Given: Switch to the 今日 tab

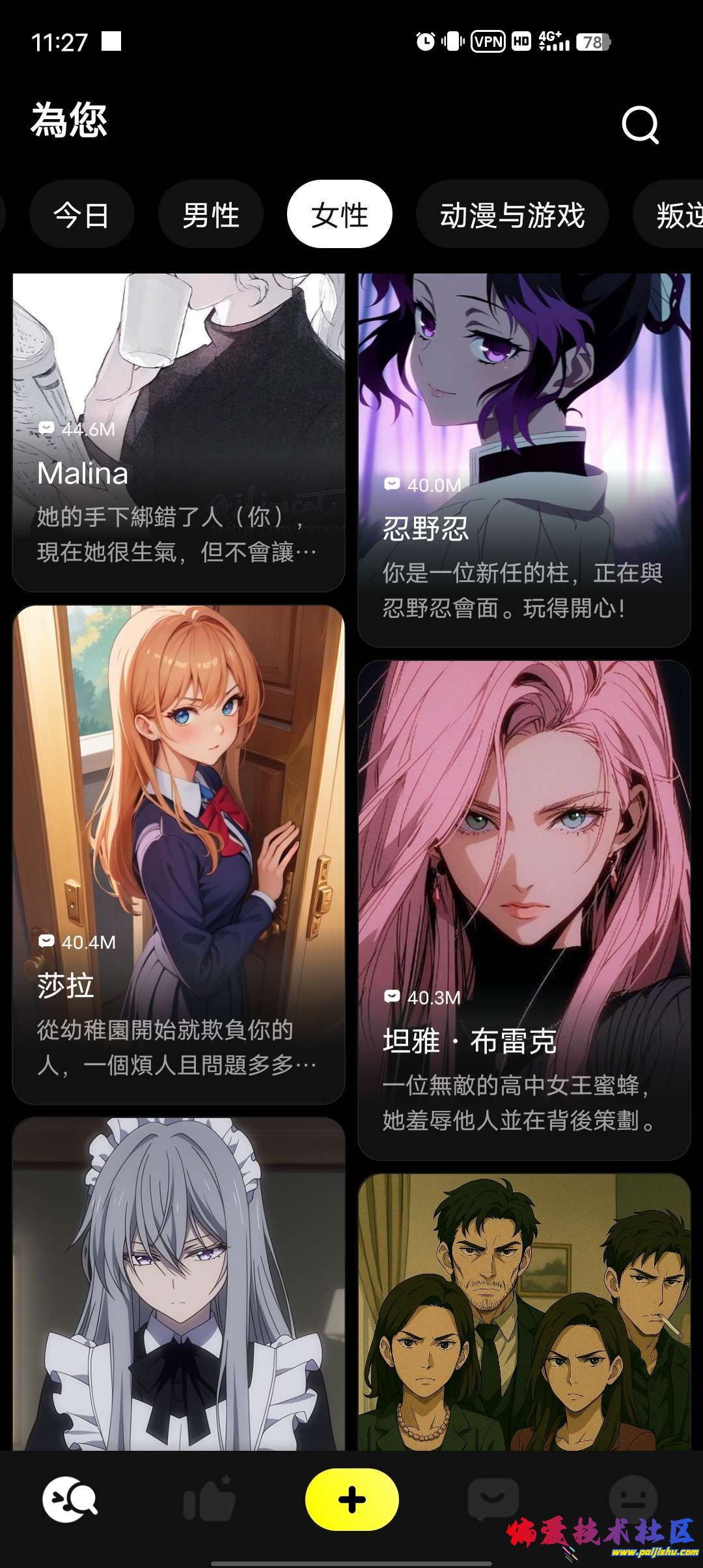Looking at the screenshot, I should [81, 215].
